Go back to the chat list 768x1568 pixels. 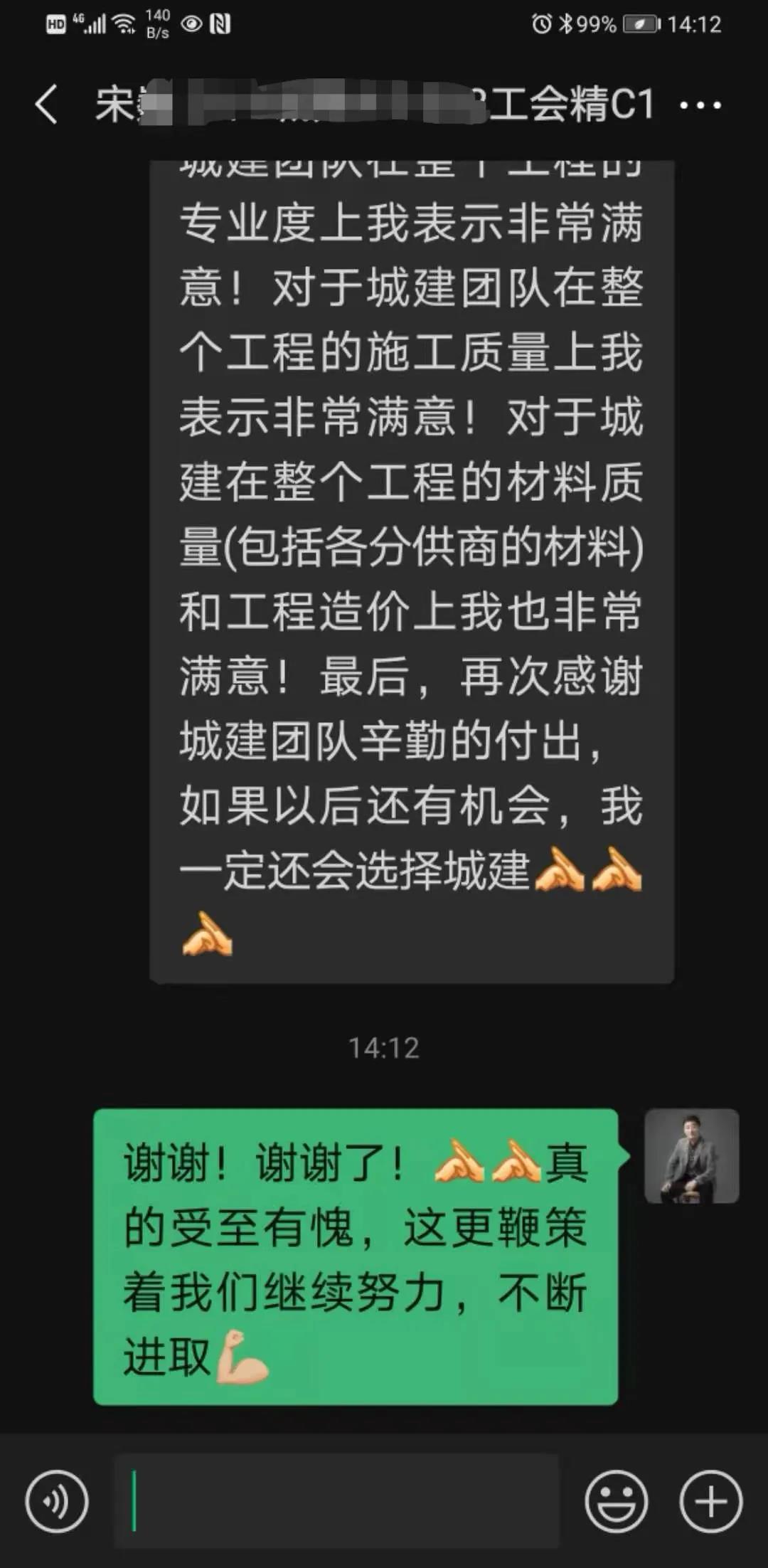[46, 105]
